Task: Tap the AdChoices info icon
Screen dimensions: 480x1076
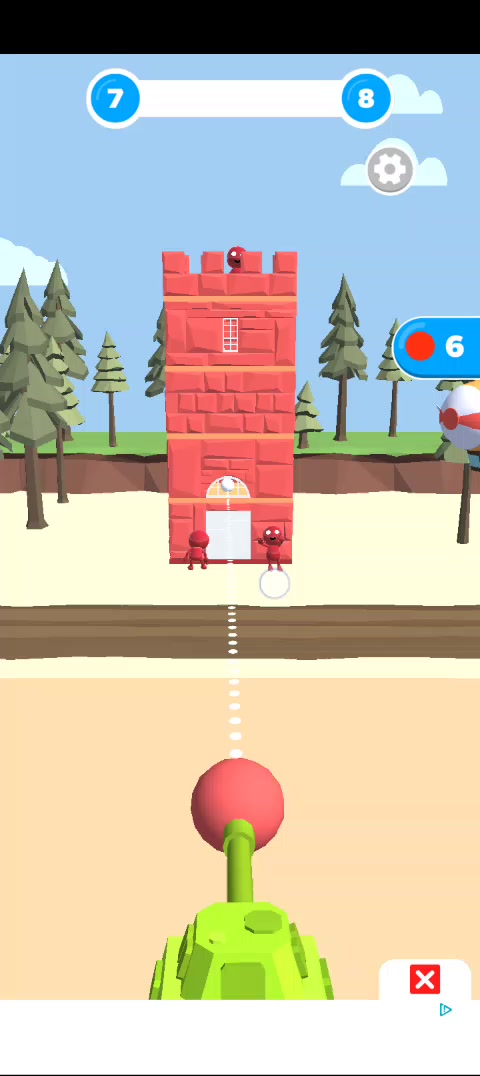Action: [446, 1009]
